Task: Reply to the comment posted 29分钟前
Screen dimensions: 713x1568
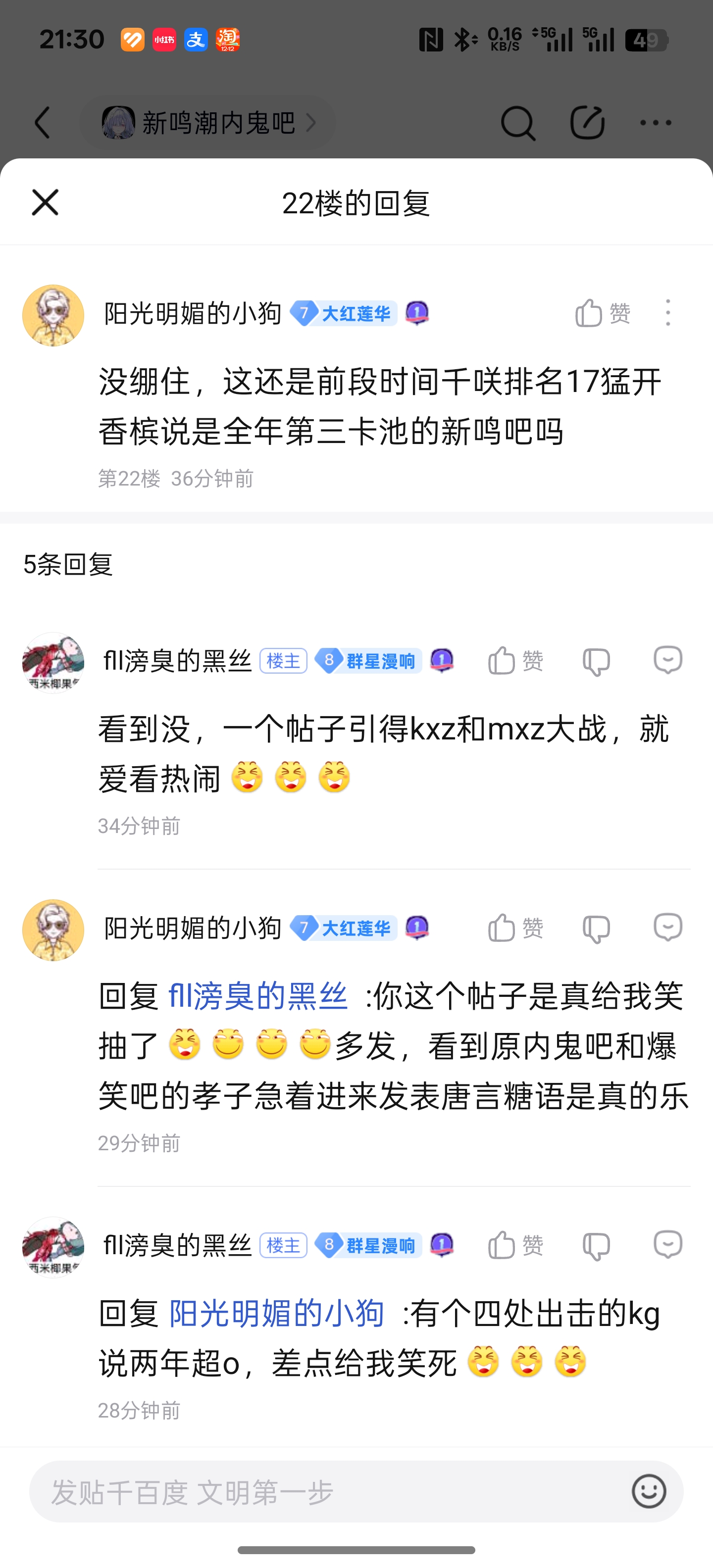Action: pyautogui.click(x=668, y=928)
